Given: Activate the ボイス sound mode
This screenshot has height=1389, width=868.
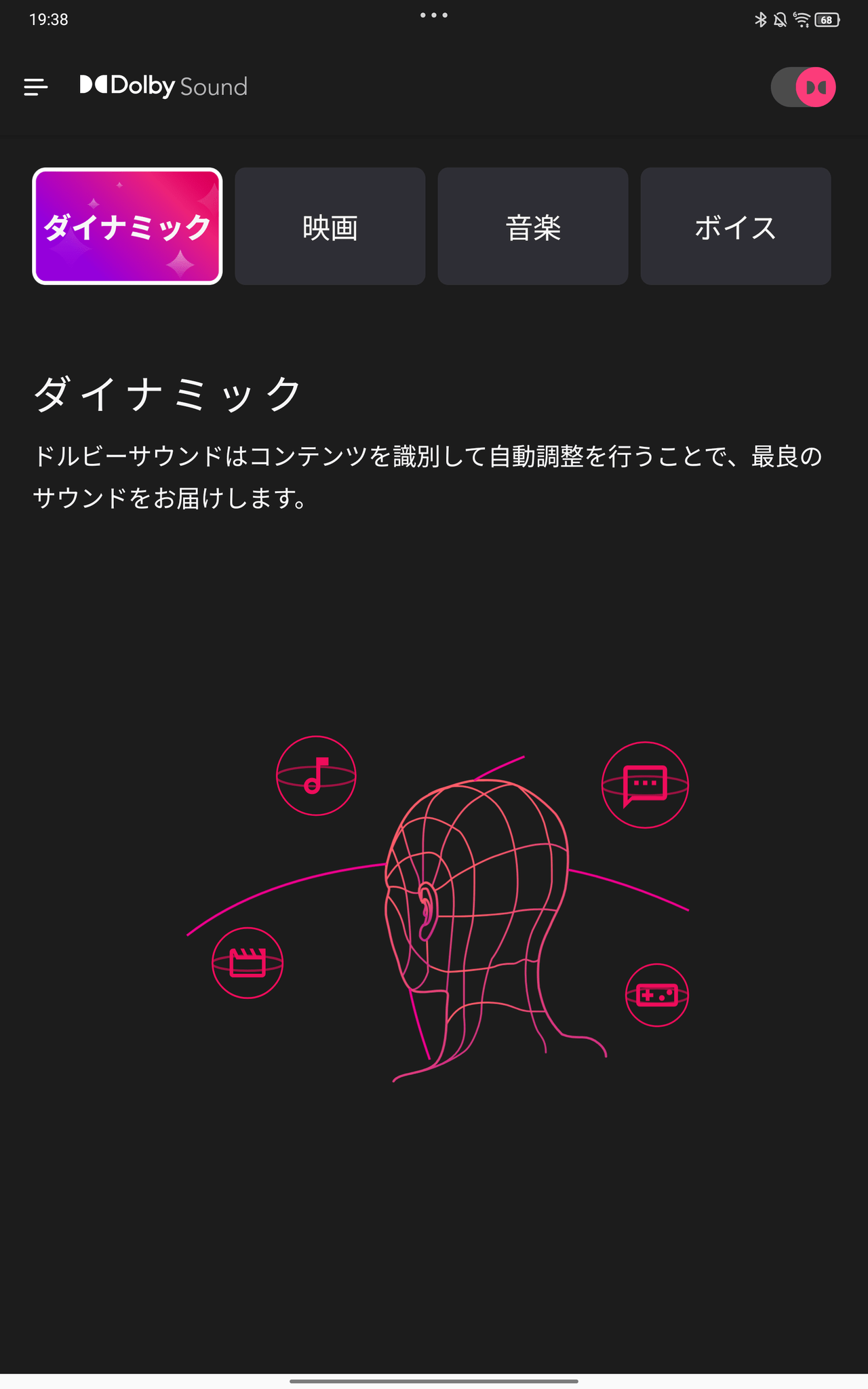Looking at the screenshot, I should tap(736, 227).
